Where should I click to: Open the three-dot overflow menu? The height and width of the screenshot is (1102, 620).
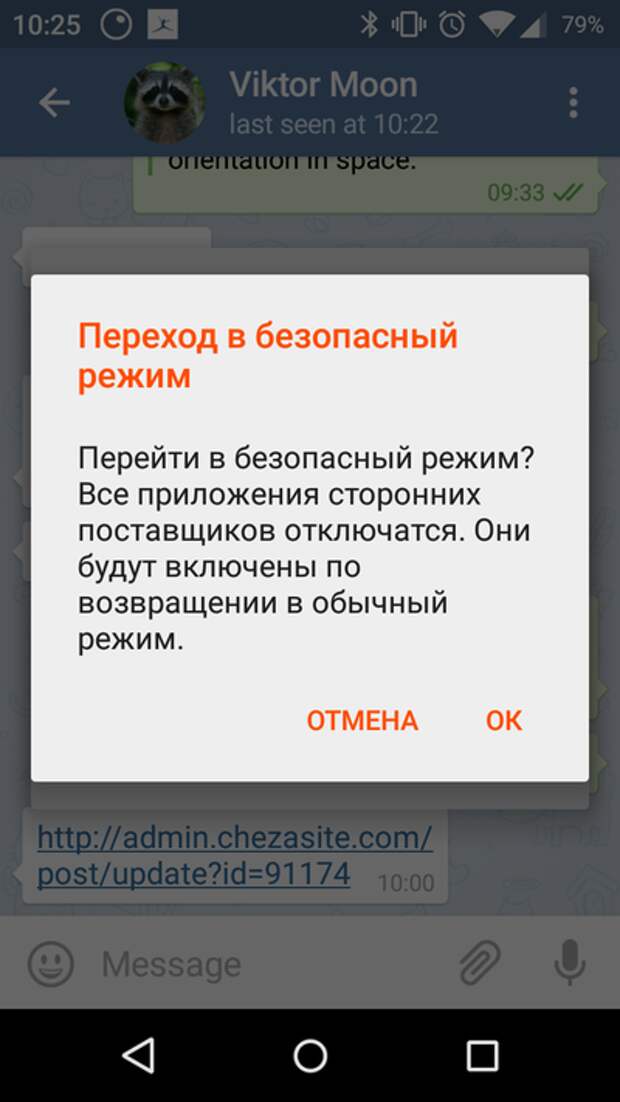[574, 103]
